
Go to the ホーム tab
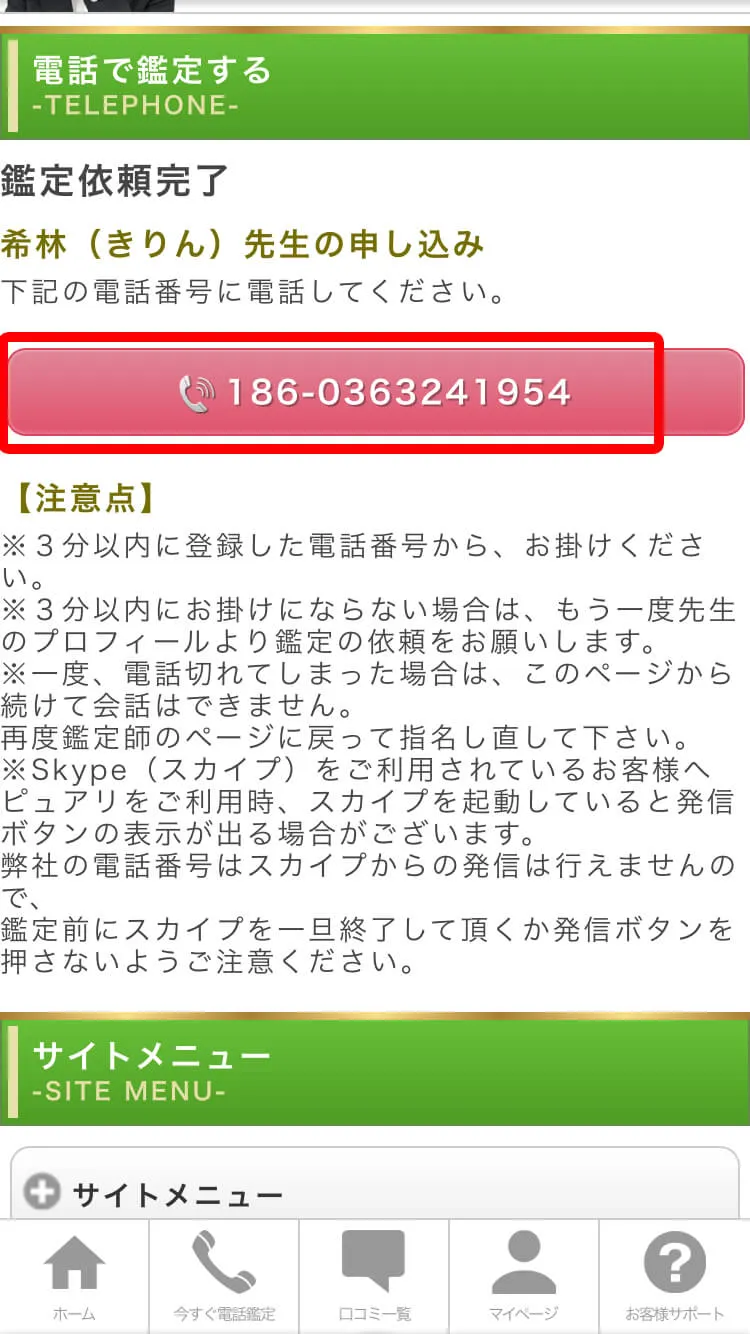[74, 1276]
